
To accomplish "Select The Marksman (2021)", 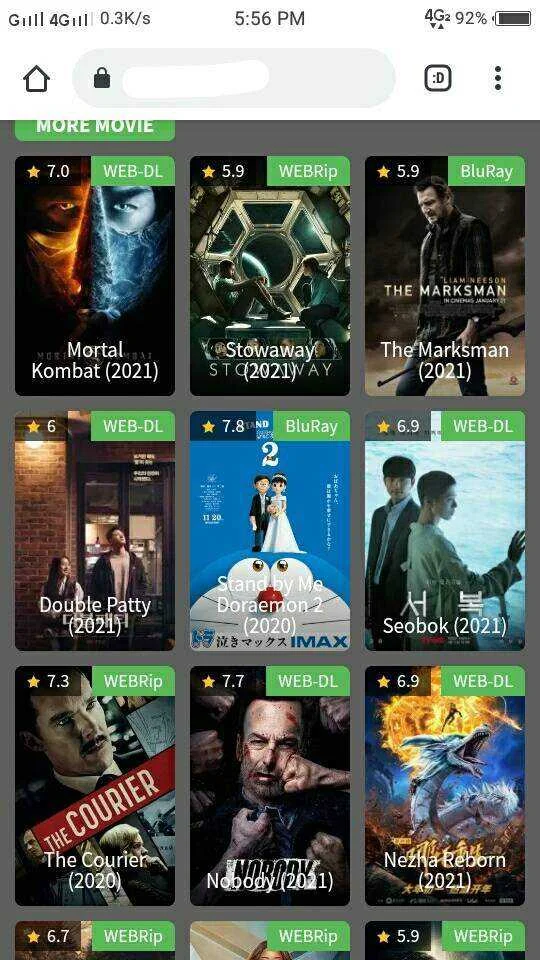I will (445, 276).
